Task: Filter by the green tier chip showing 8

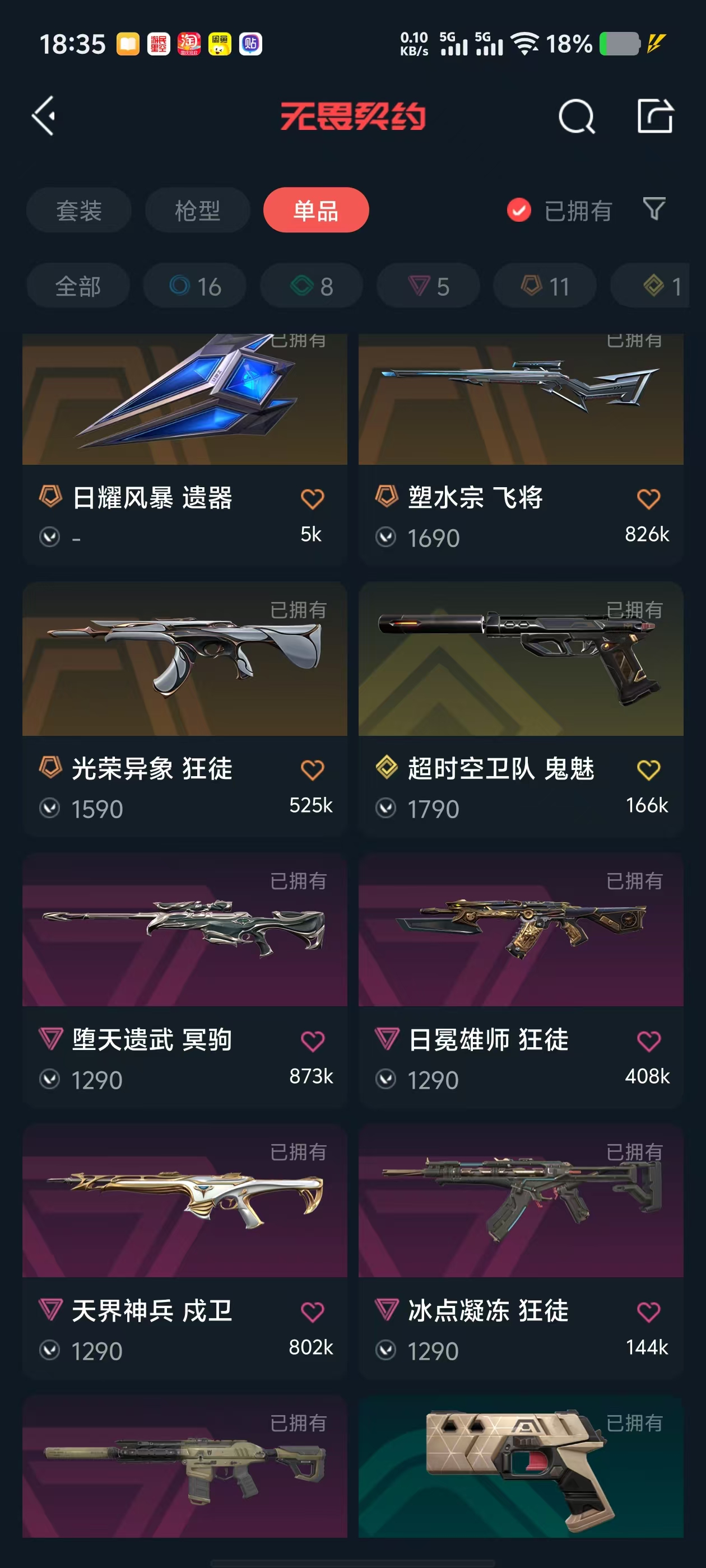Action: pyautogui.click(x=312, y=286)
